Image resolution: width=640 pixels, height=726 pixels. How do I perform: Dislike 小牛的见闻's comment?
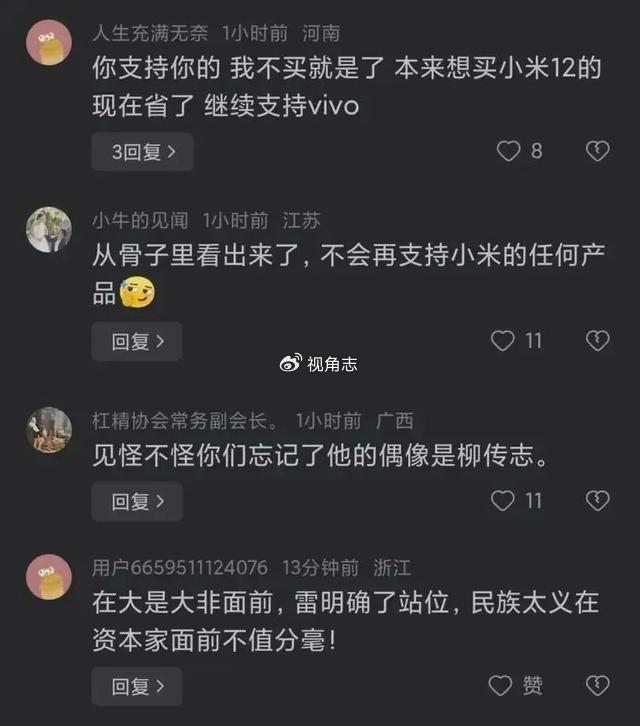(x=597, y=341)
